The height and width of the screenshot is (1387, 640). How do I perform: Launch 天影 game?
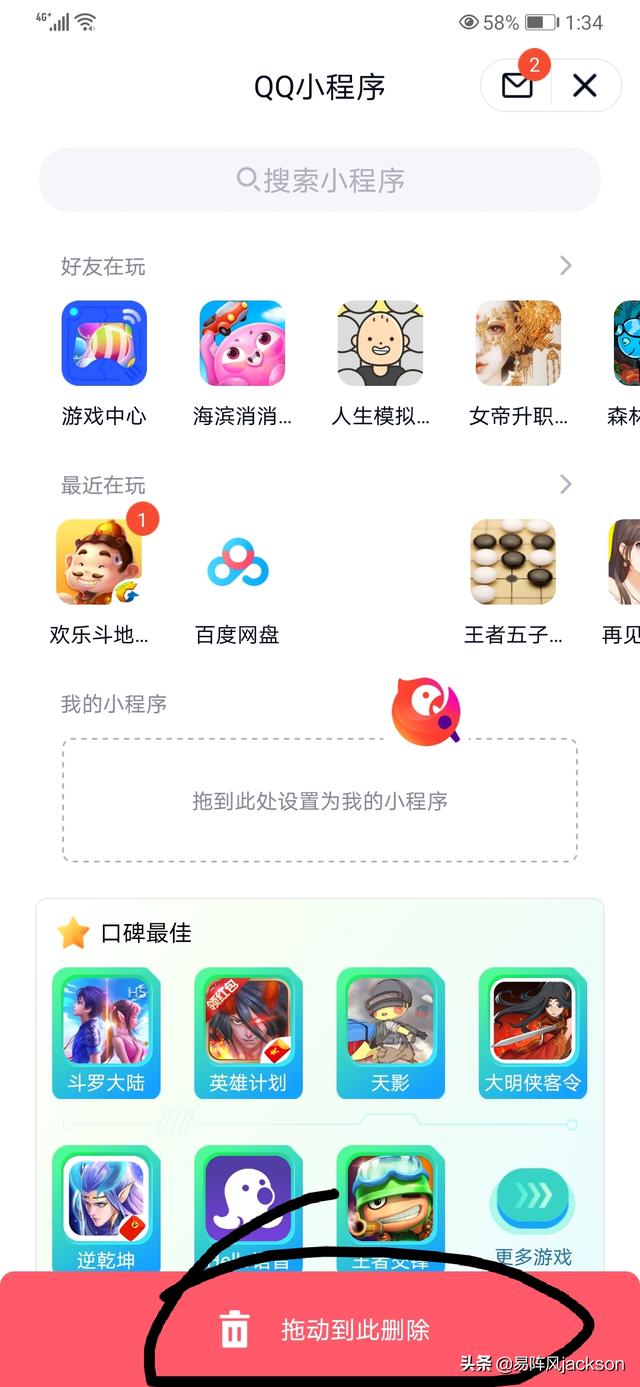[x=390, y=1030]
